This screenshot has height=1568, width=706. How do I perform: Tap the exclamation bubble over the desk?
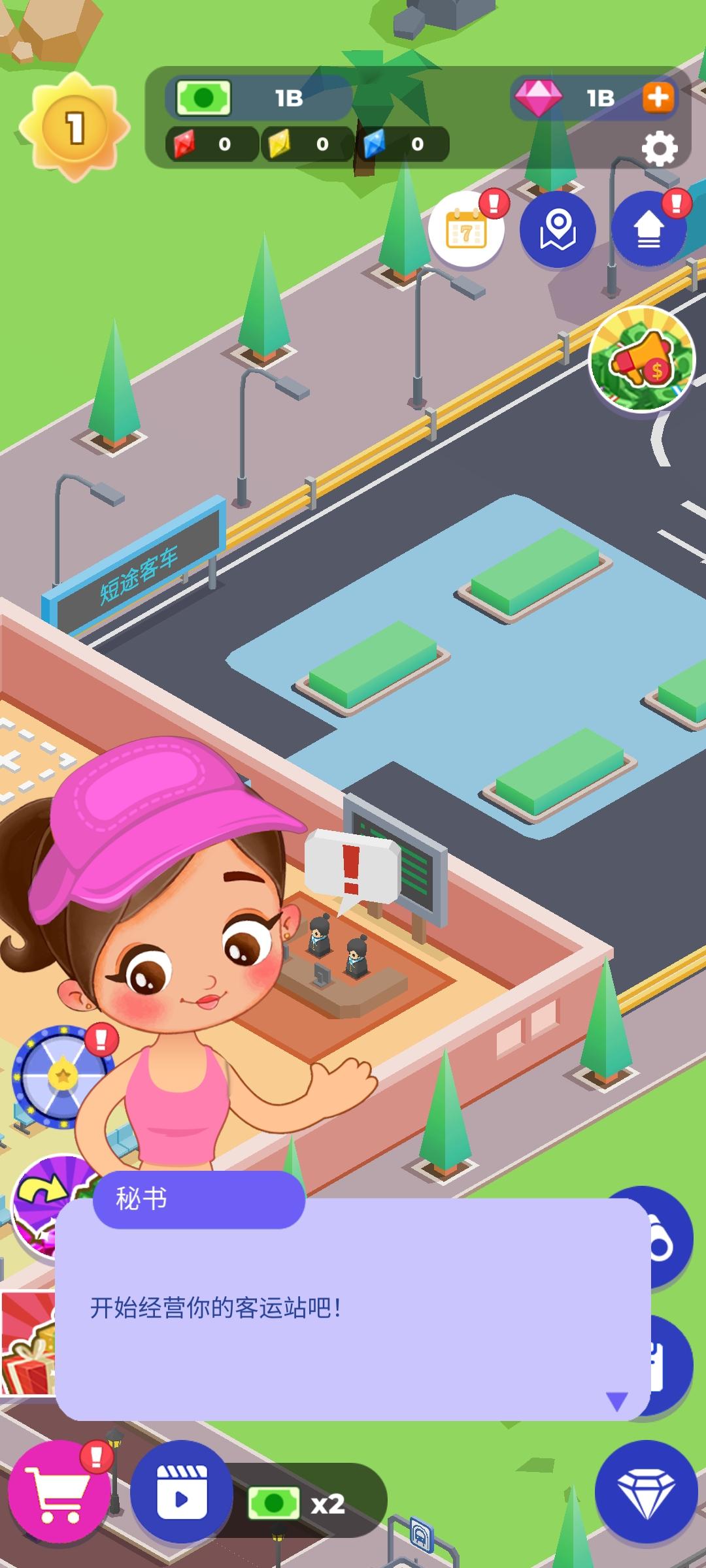[352, 867]
